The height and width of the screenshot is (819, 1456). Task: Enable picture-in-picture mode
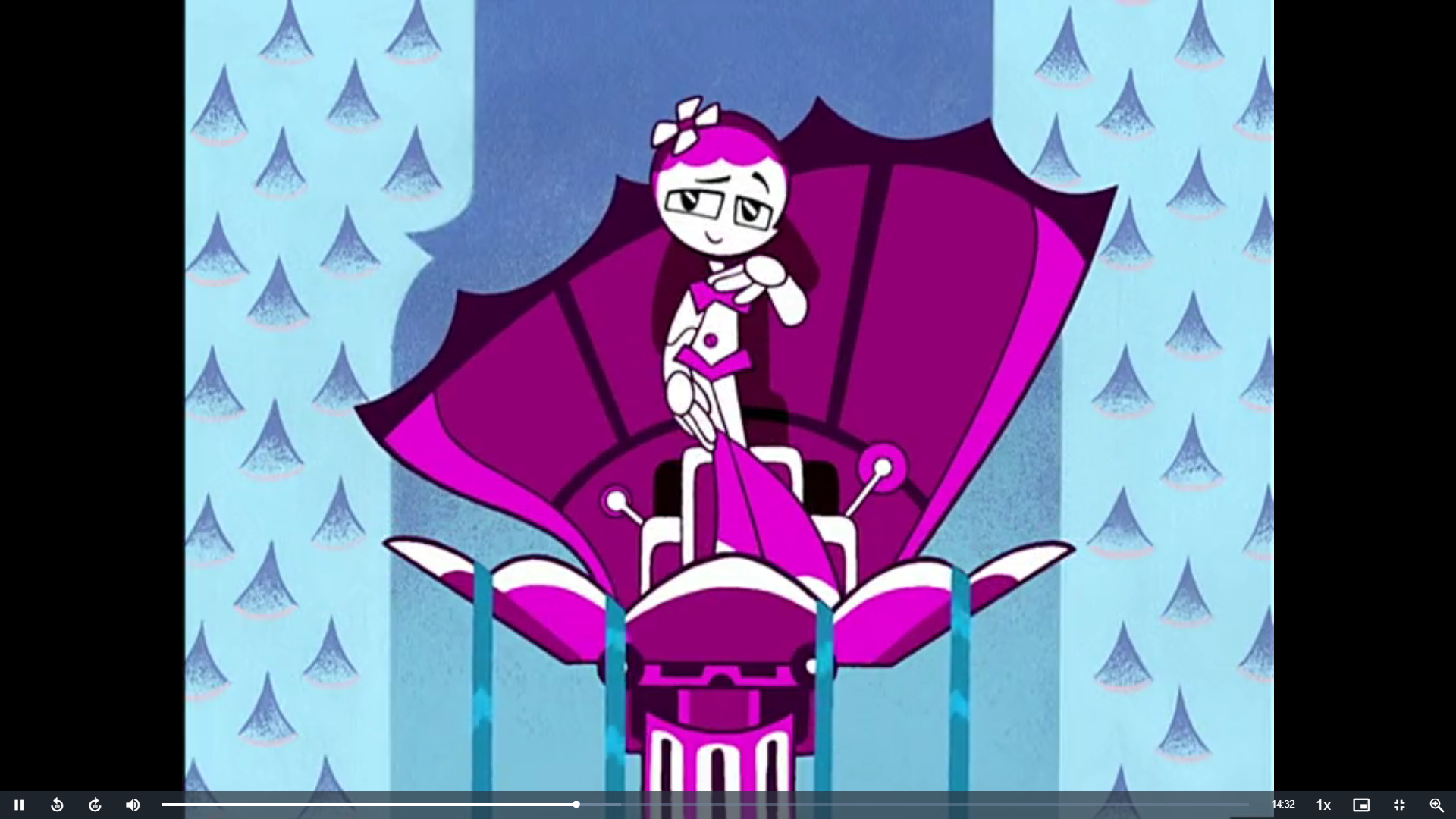point(1361,805)
